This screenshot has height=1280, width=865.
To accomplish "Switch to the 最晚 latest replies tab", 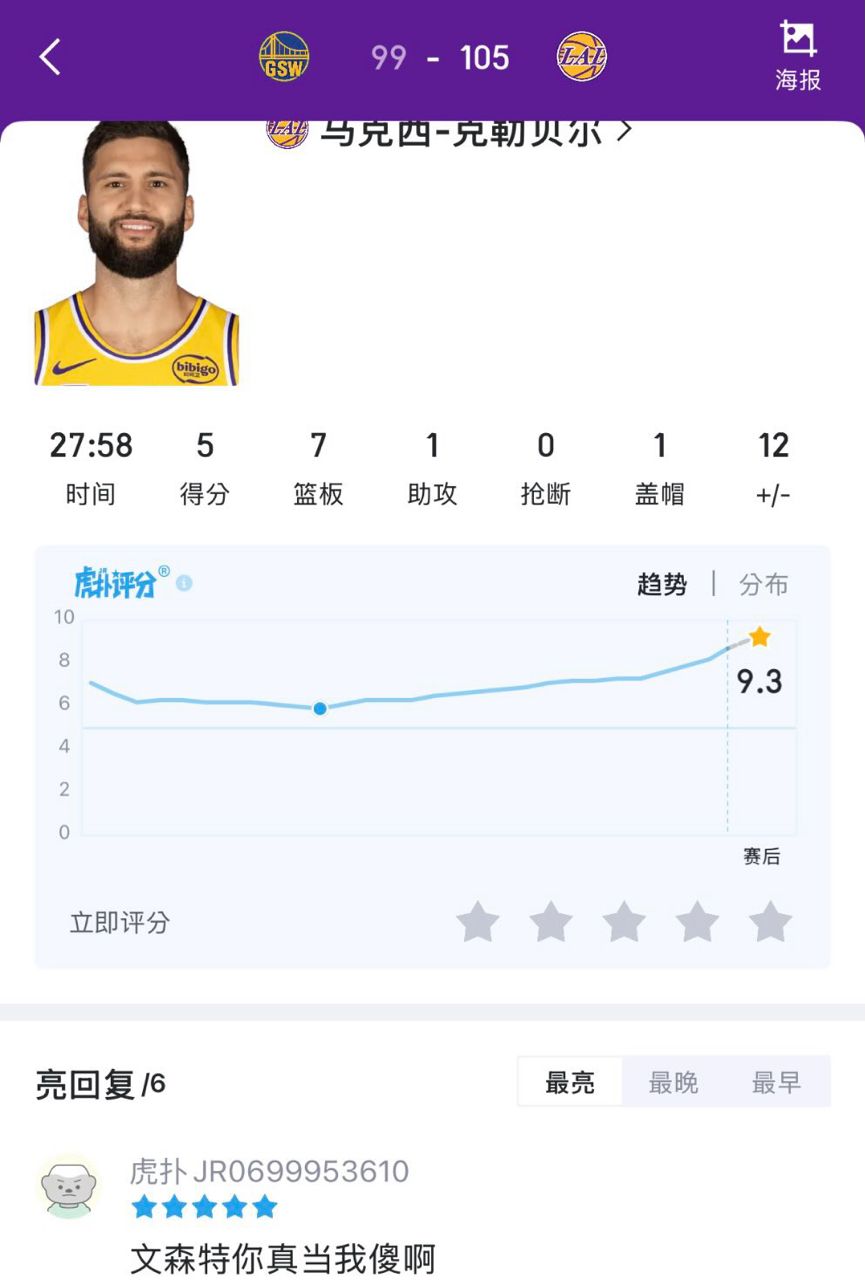I will tap(674, 1082).
